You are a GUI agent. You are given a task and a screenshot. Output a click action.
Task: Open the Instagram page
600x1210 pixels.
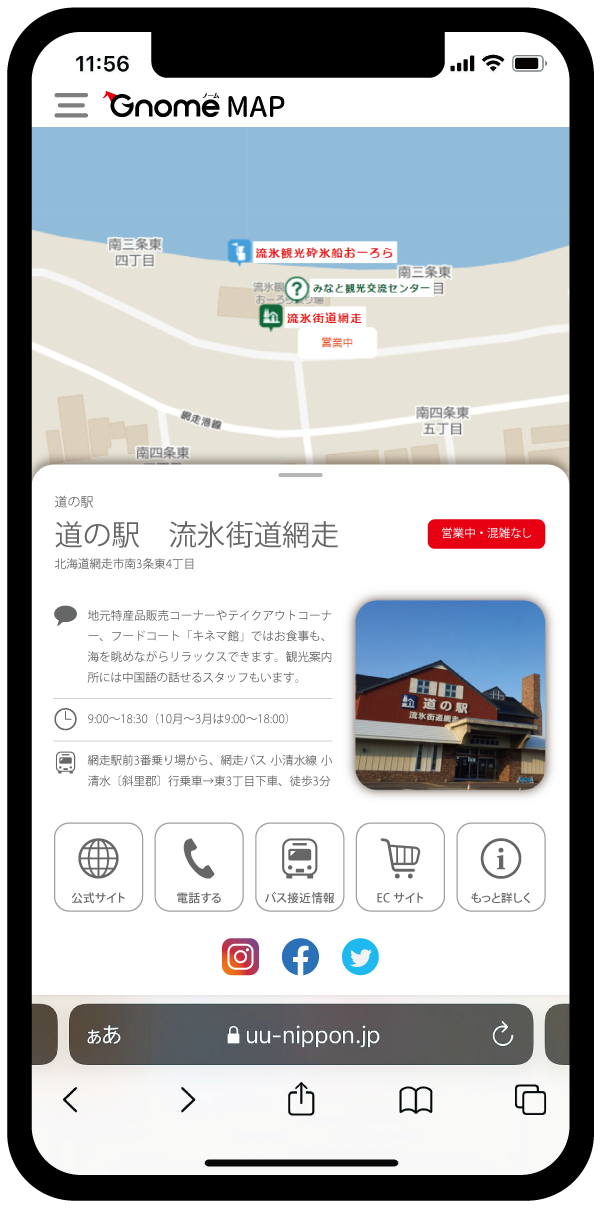click(240, 957)
